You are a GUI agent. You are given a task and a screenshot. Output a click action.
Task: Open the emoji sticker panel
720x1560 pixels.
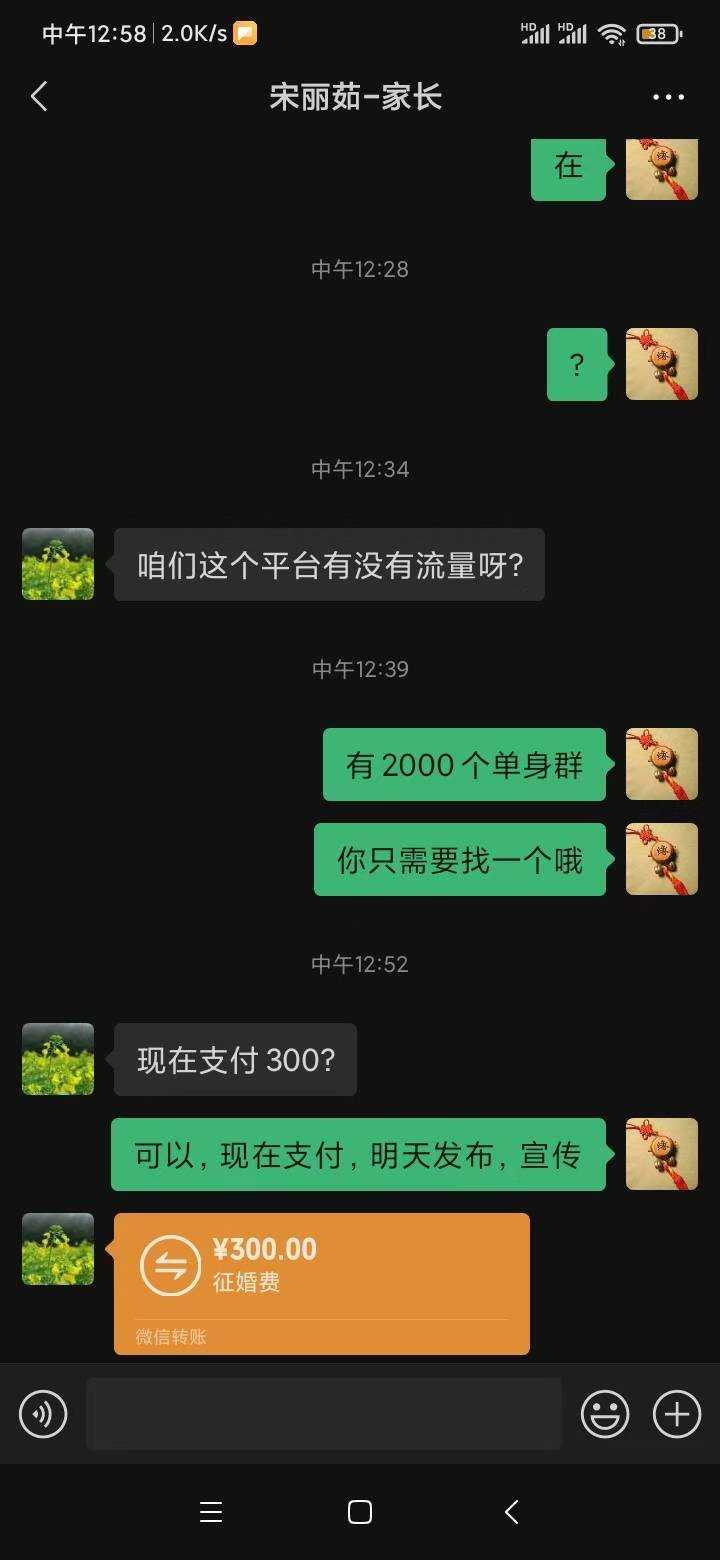click(605, 1414)
